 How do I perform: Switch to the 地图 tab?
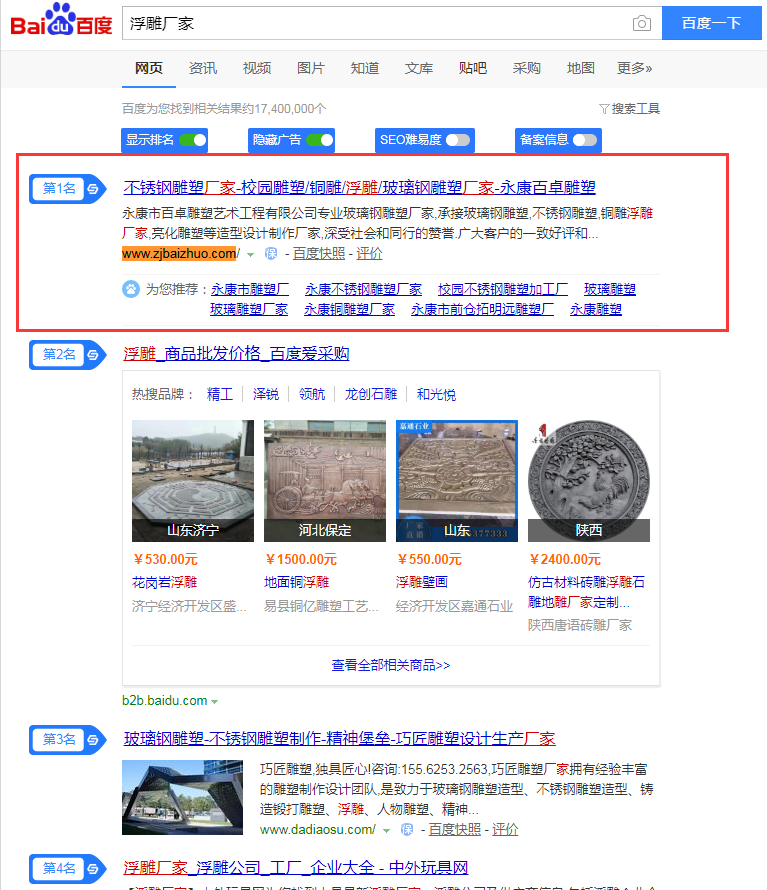coord(581,68)
